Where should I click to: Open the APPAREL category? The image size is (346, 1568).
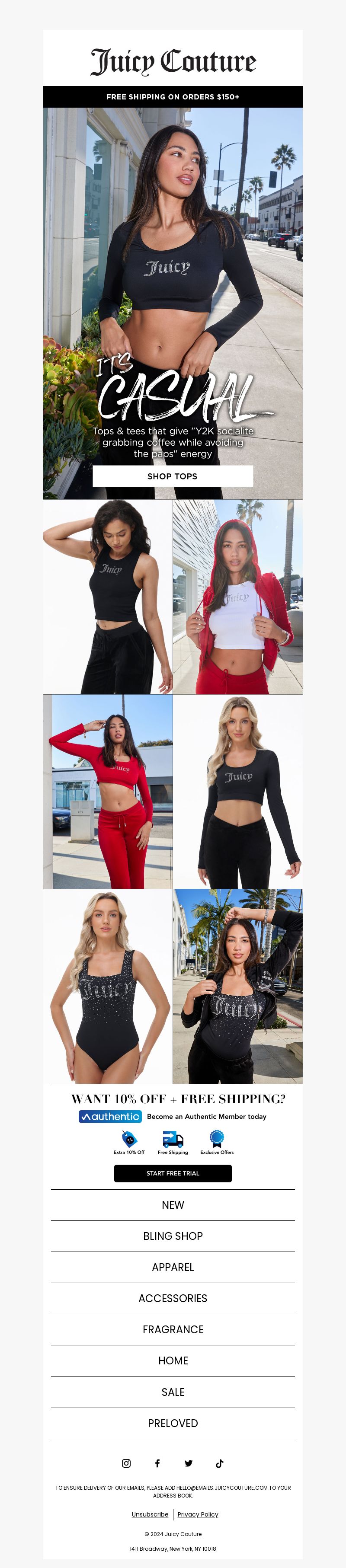pos(173,1267)
